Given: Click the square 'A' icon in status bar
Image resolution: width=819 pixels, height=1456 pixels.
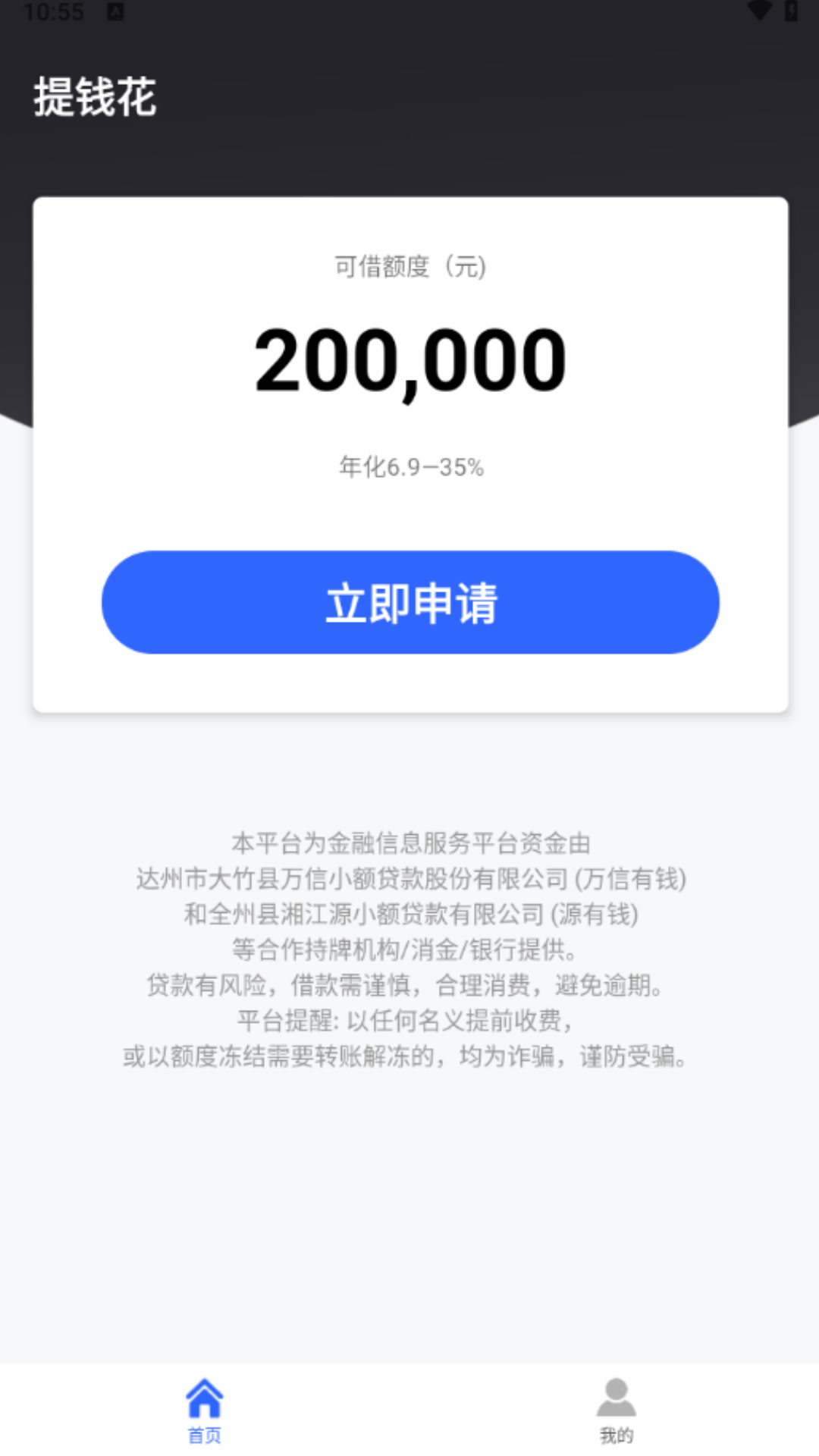Looking at the screenshot, I should (115, 12).
